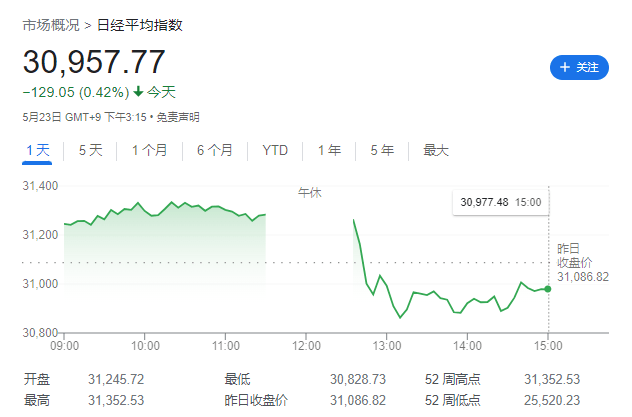The height and width of the screenshot is (417, 632).
Task: Switch to the 5 年 range tab
Action: tap(381, 150)
